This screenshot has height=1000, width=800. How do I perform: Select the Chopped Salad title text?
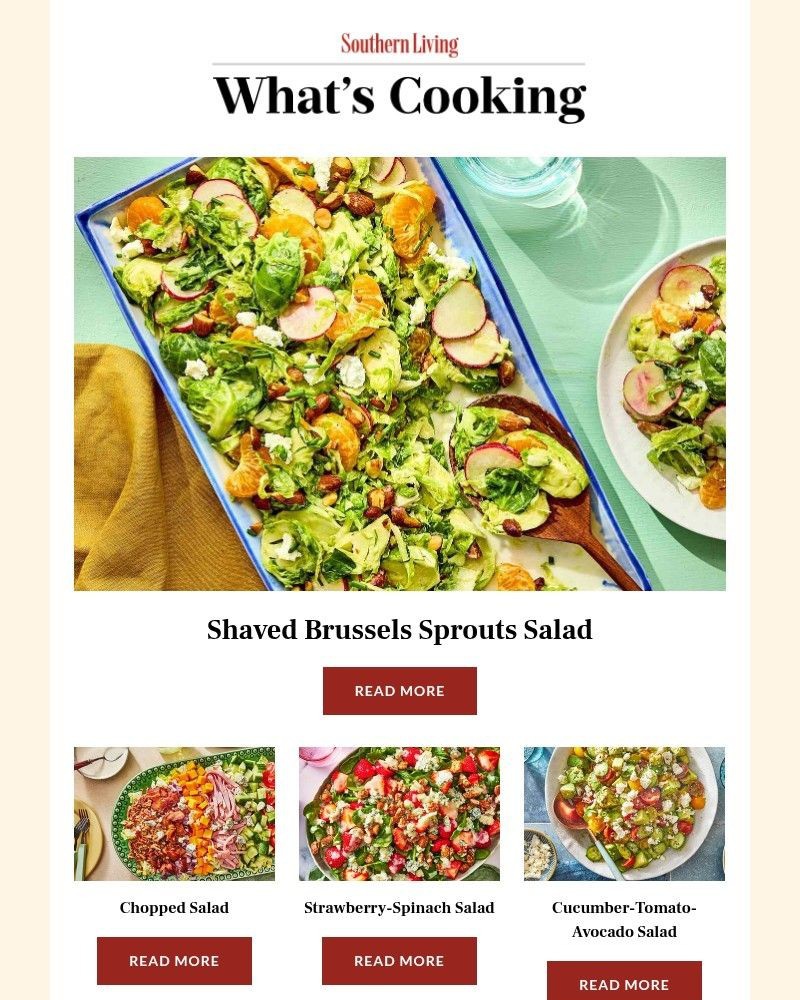[174, 908]
